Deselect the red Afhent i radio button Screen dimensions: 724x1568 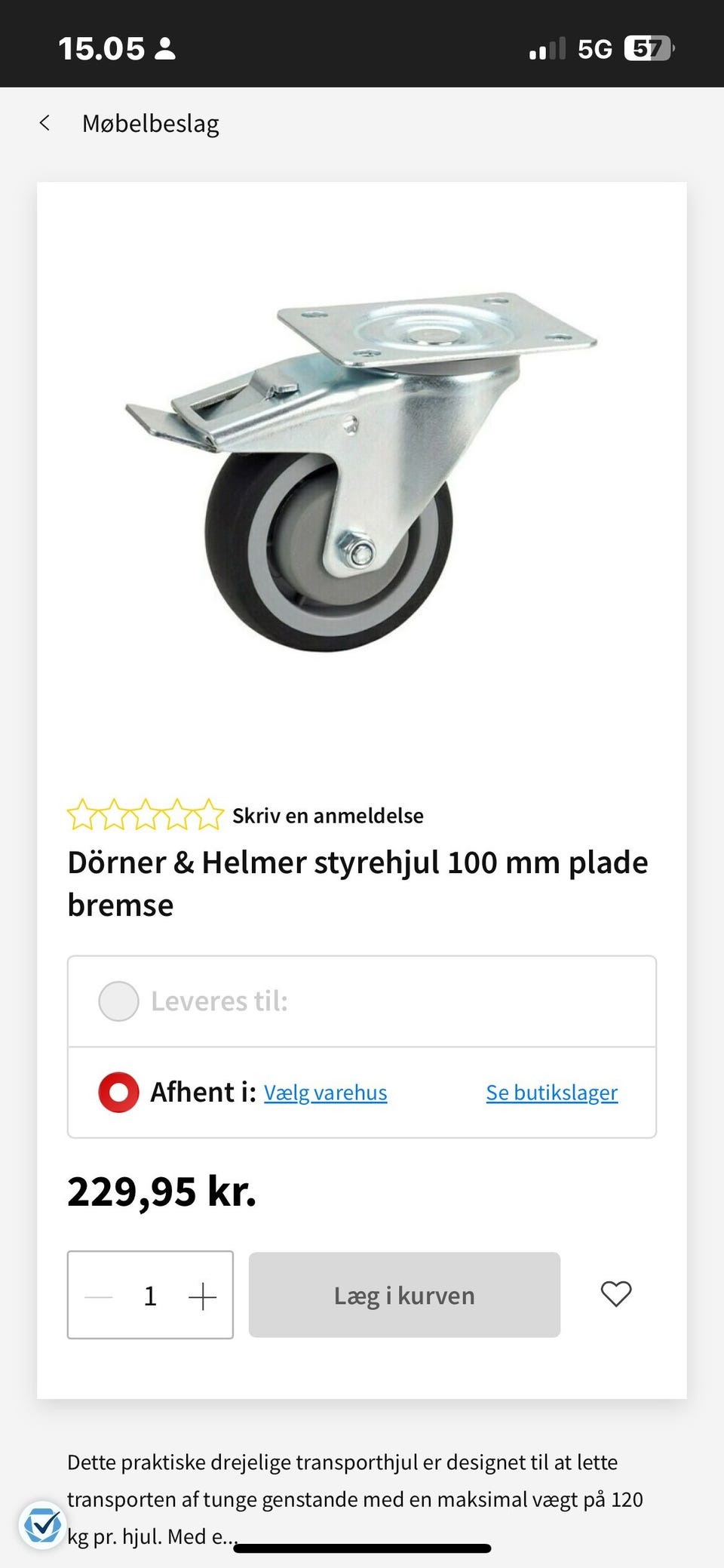point(118,1091)
